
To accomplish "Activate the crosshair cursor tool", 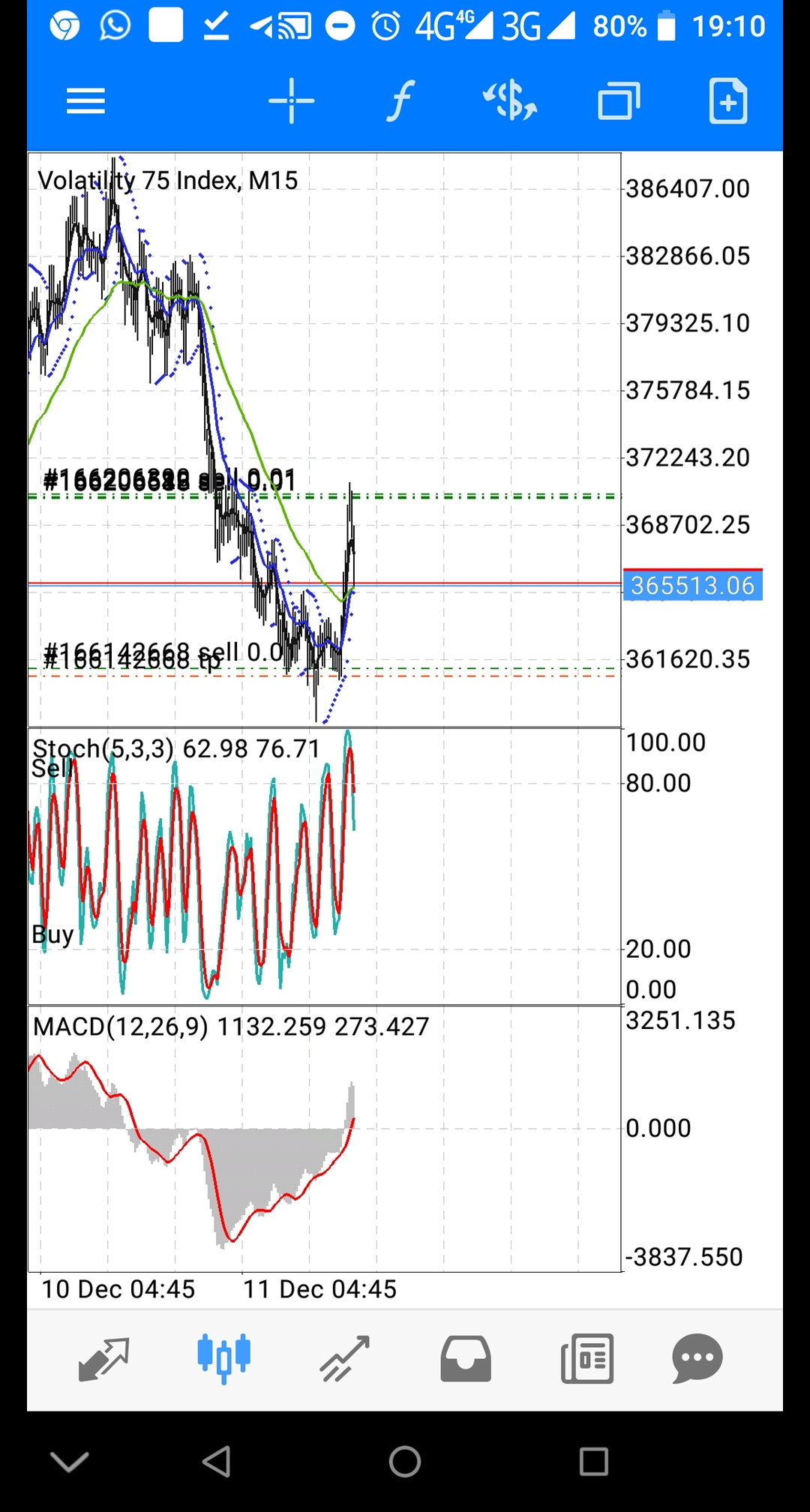I will [x=292, y=100].
